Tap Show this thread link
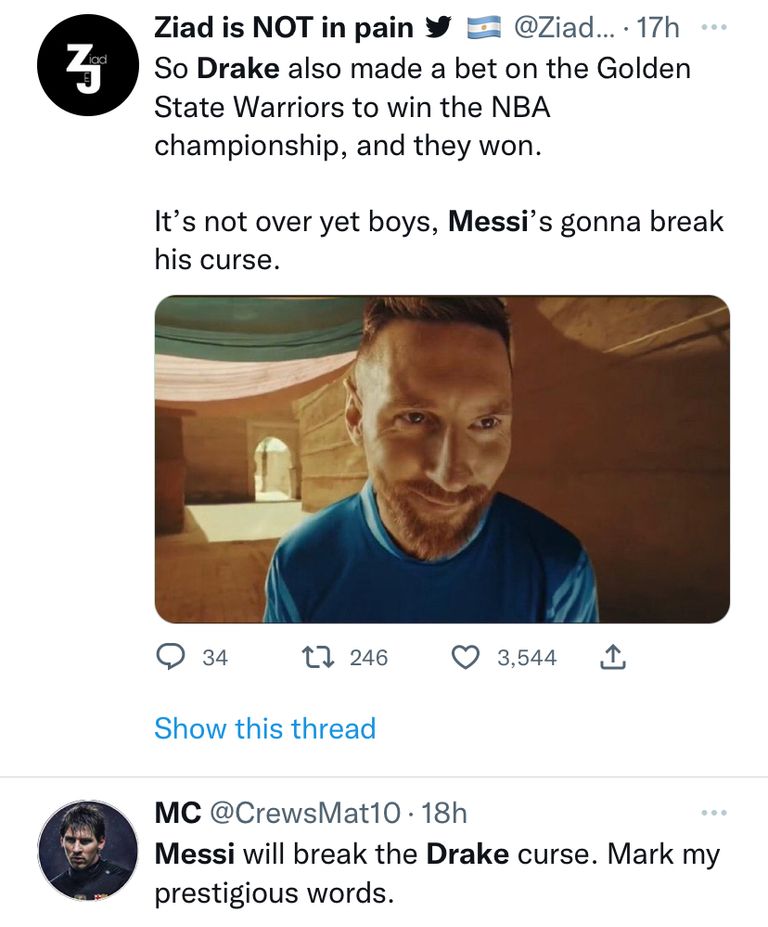 (265, 728)
